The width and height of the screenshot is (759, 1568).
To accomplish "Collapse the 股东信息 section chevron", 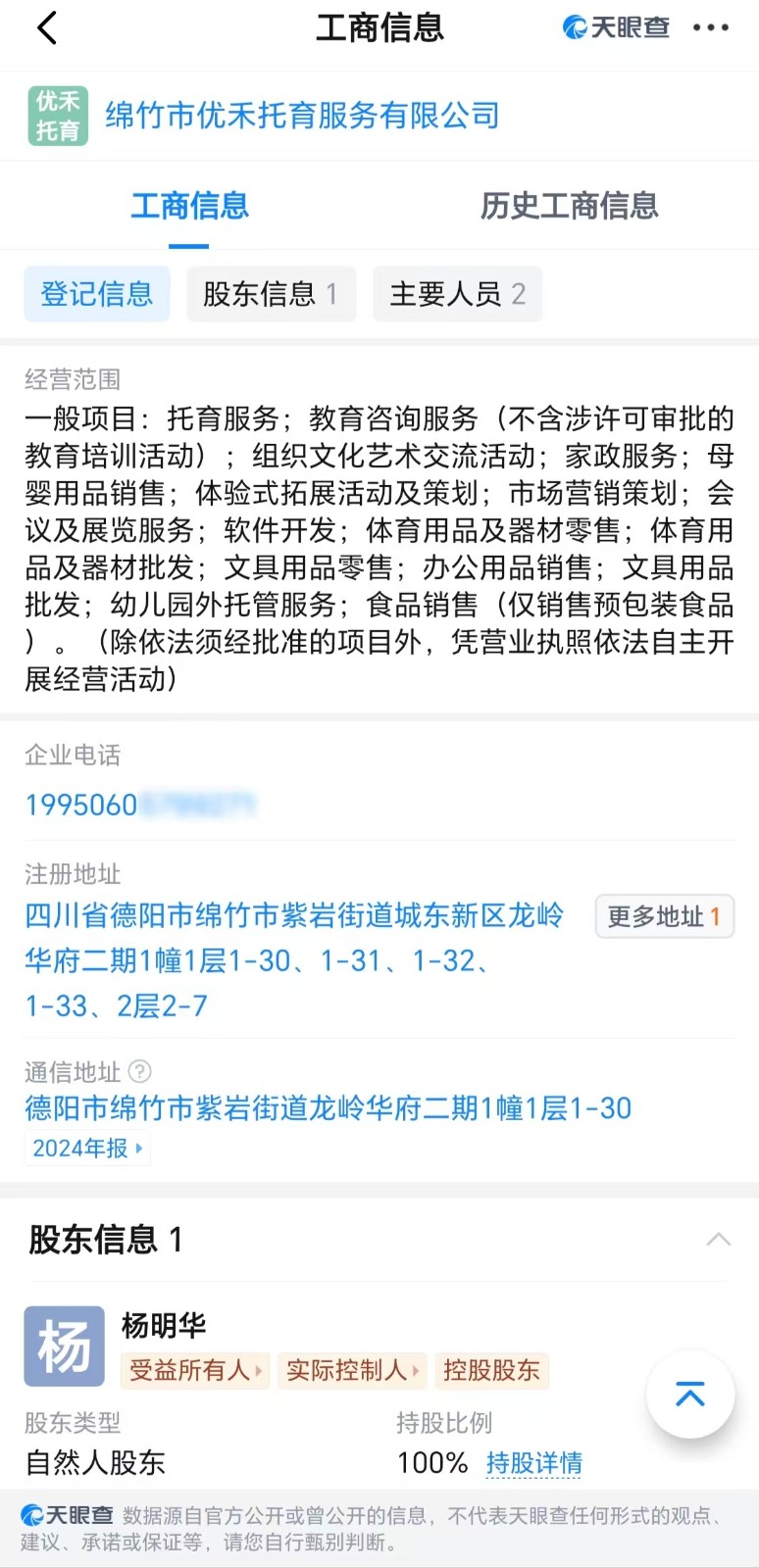I will [x=718, y=1240].
